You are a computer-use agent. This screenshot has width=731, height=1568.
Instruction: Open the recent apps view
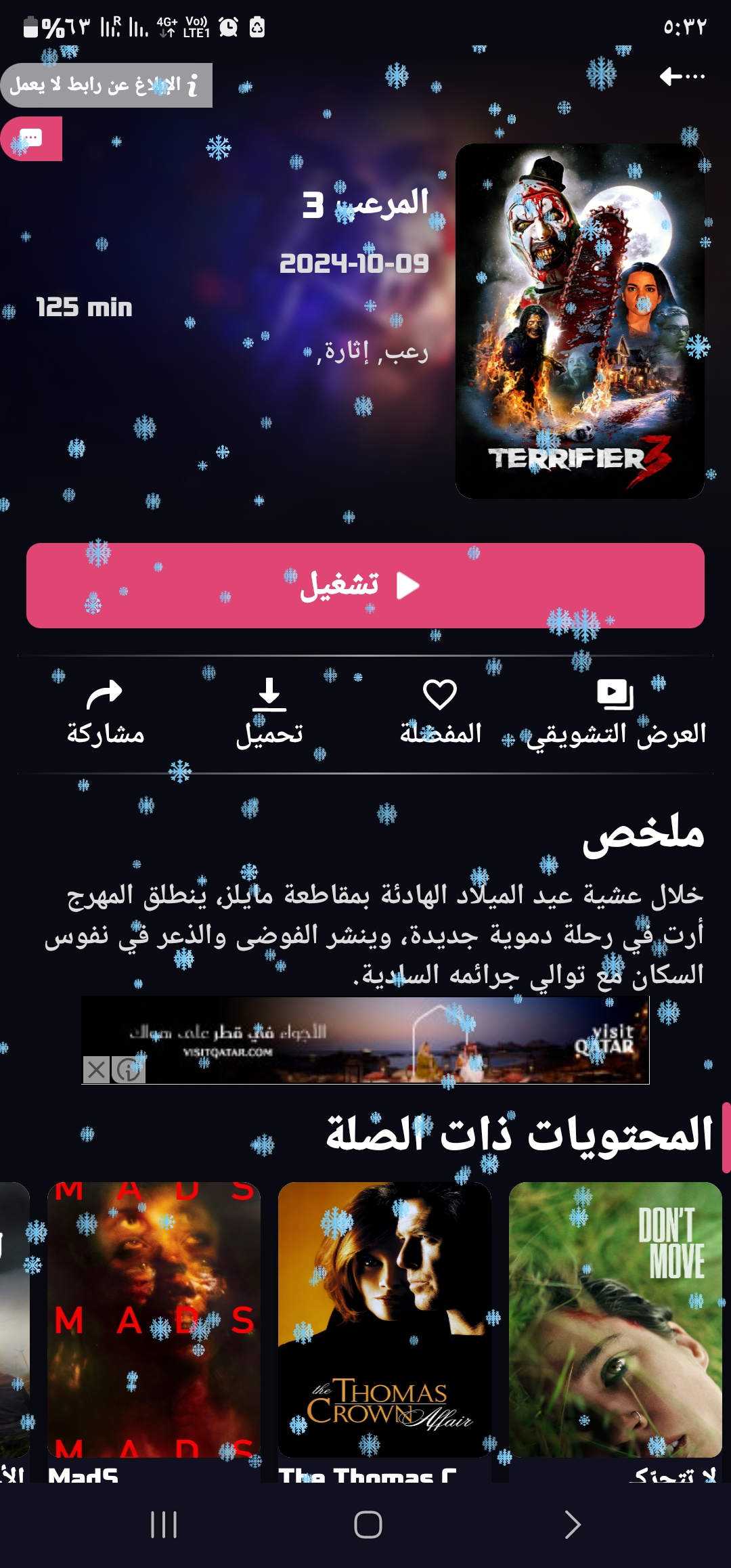click(x=164, y=1525)
